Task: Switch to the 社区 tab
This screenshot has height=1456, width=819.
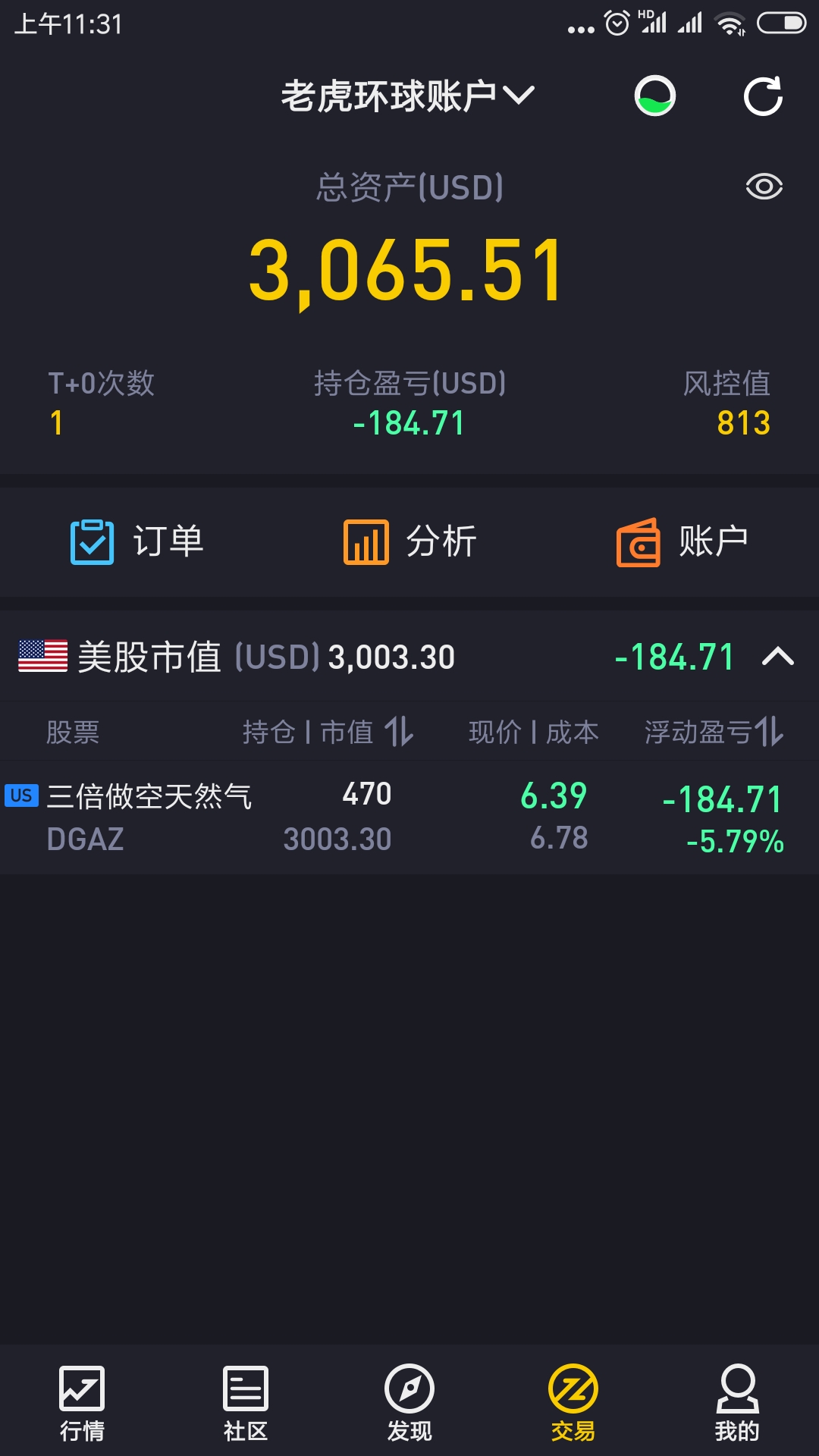Action: [x=246, y=1404]
